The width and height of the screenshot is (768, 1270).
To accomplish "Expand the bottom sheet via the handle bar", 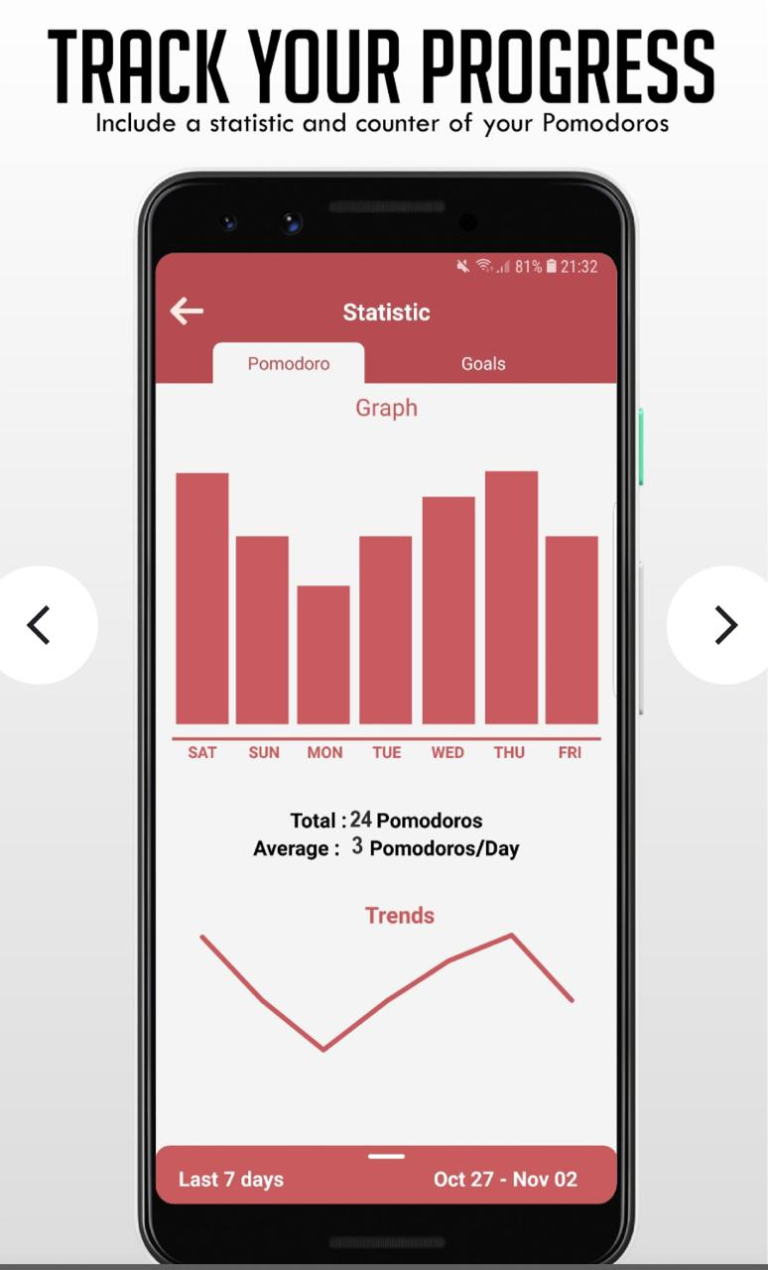I will pyautogui.click(x=386, y=1155).
